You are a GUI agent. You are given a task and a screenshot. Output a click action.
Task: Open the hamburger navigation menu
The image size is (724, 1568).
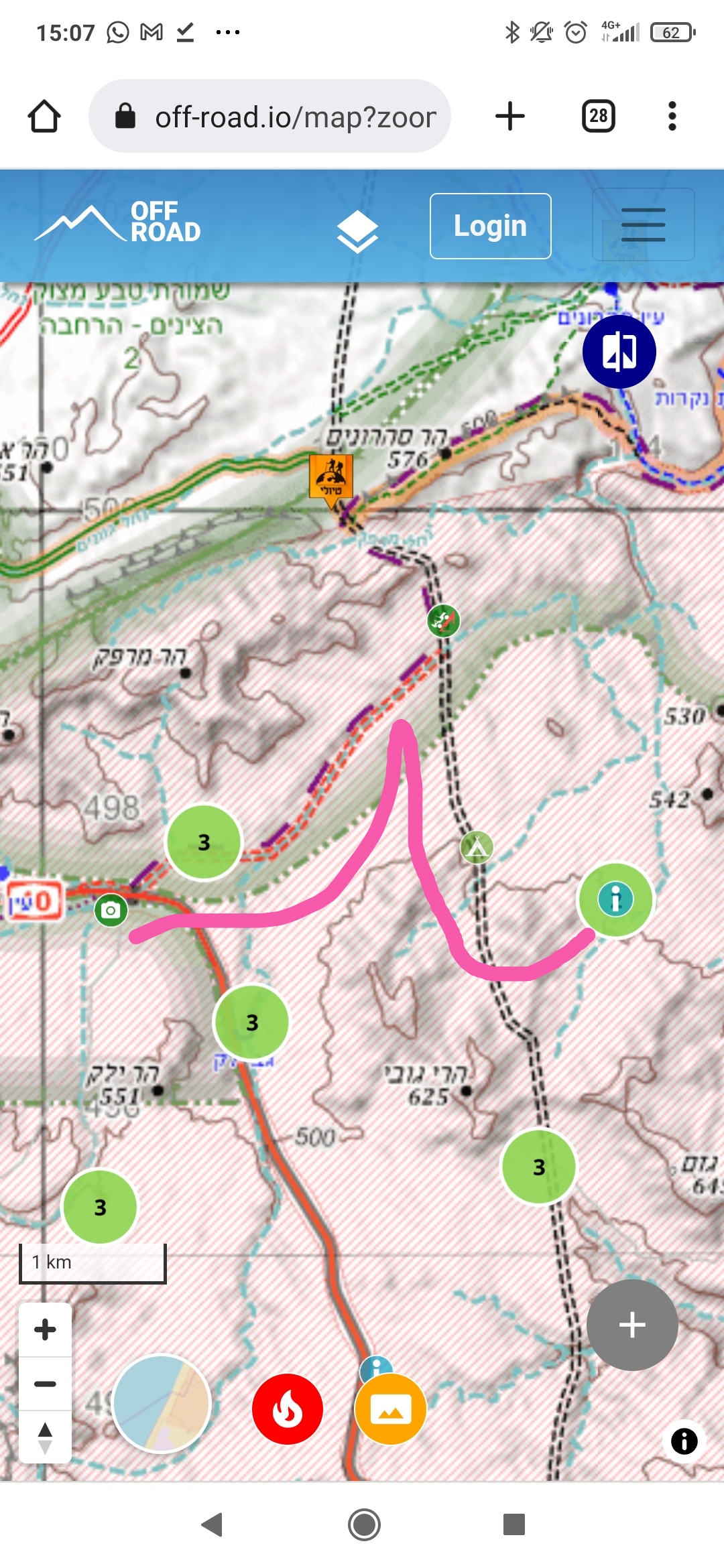(x=643, y=224)
